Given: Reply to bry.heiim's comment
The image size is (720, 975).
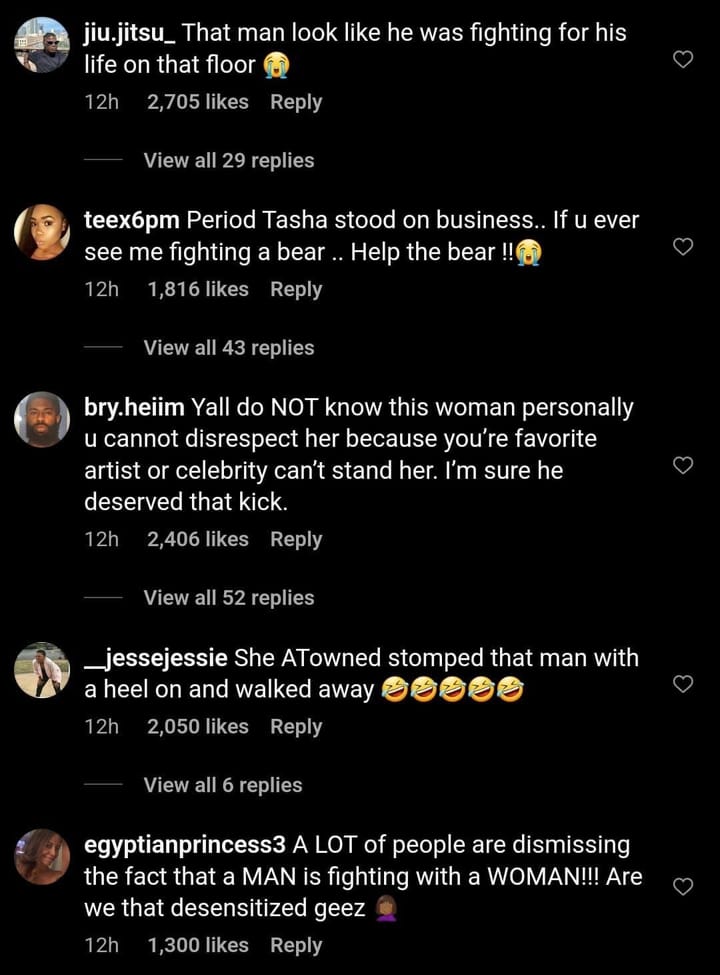Looking at the screenshot, I should pyautogui.click(x=295, y=539).
